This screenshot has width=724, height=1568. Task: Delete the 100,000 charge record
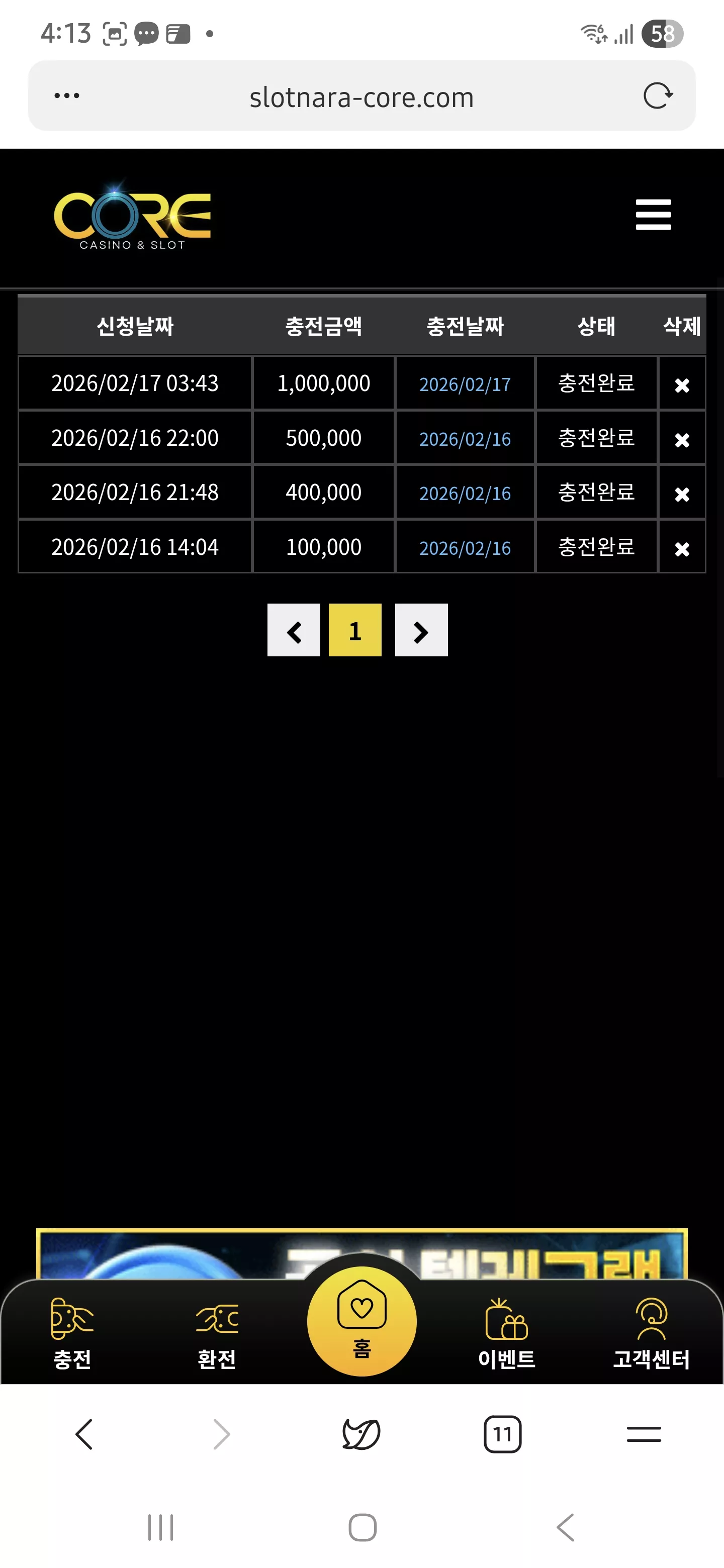point(682,548)
